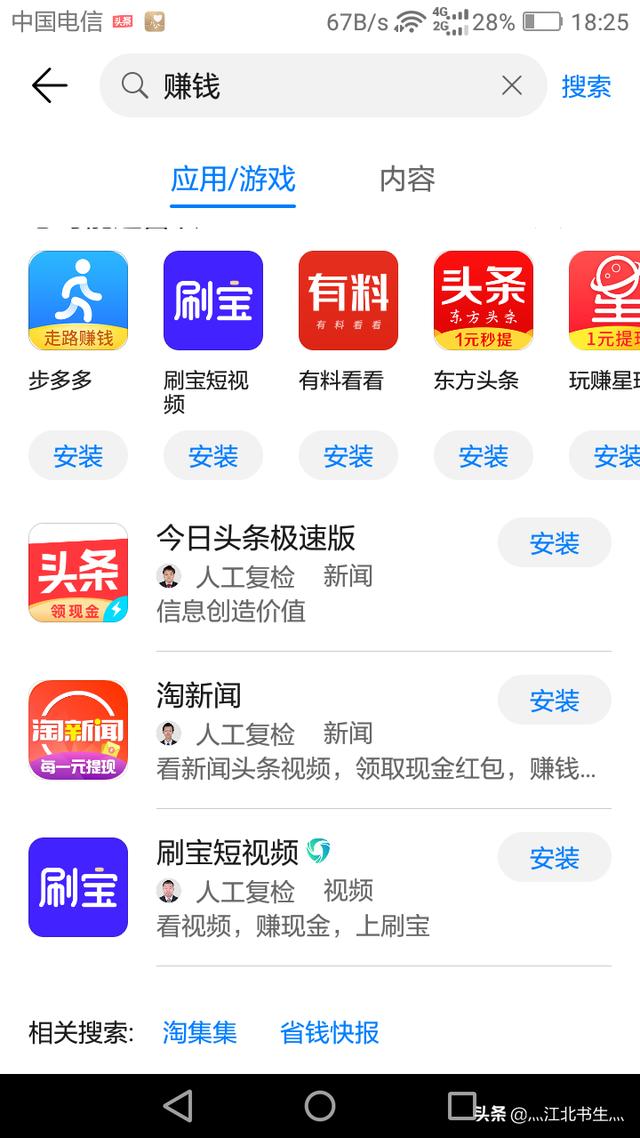Go to the system home screen
640x1138 pixels.
pos(320,1105)
